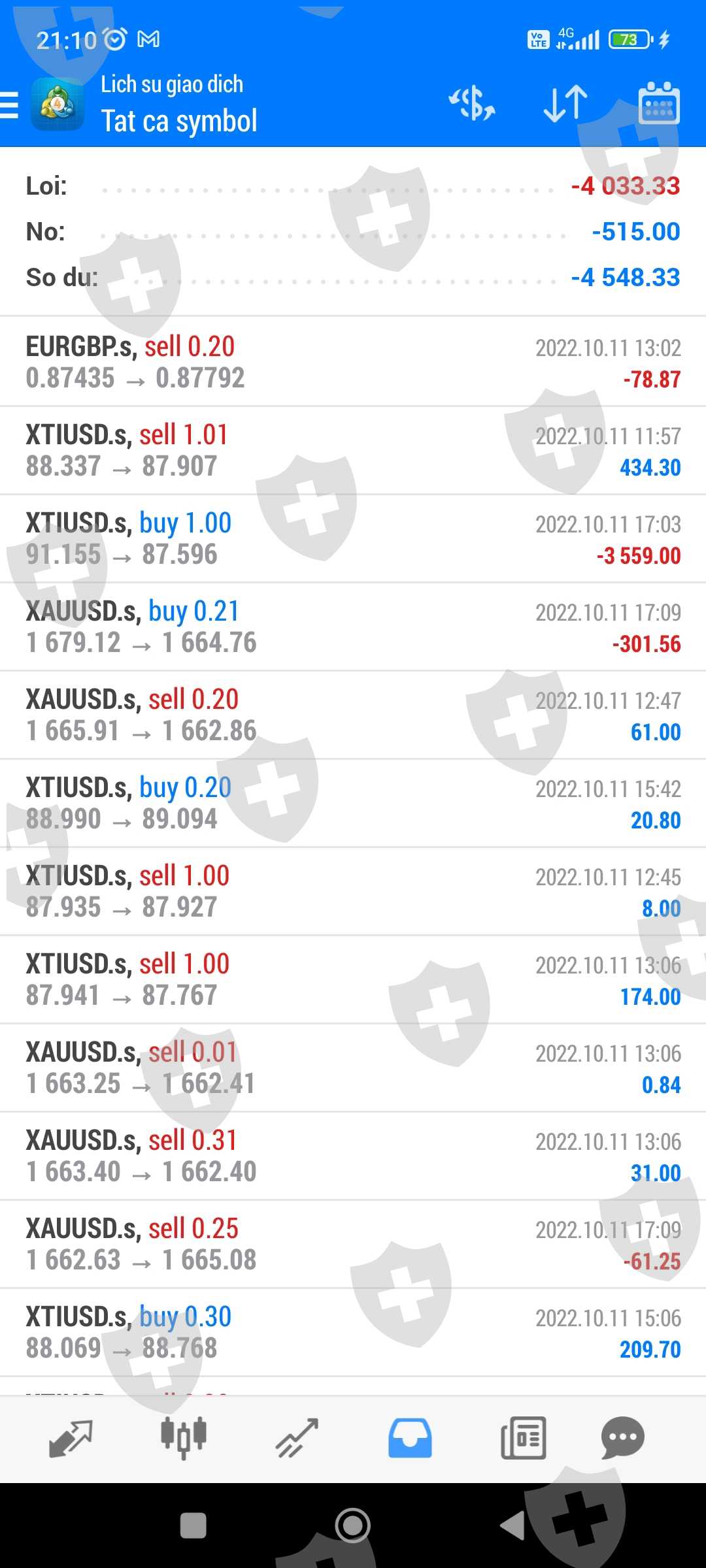View the XAUUSD.s sell 0.01 trade

[x=353, y=1068]
